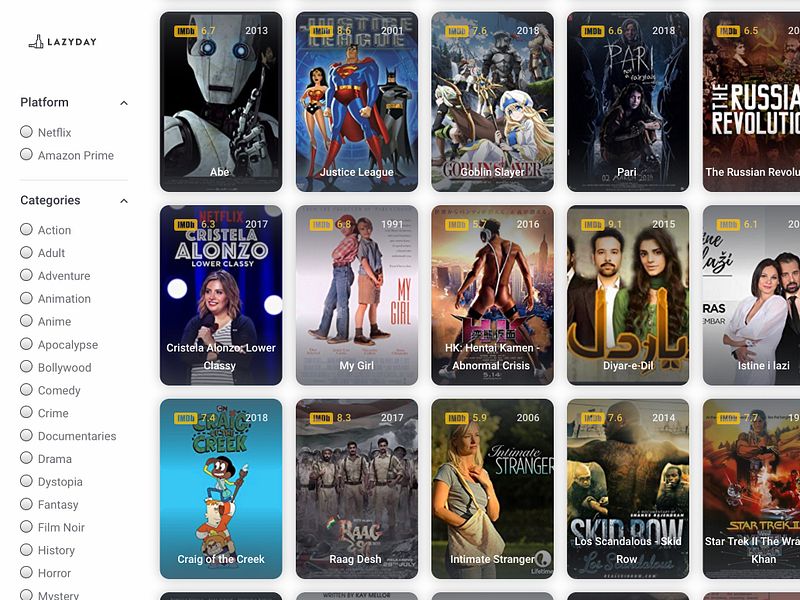Open the Justice League card
800x600 pixels.
[x=357, y=102]
